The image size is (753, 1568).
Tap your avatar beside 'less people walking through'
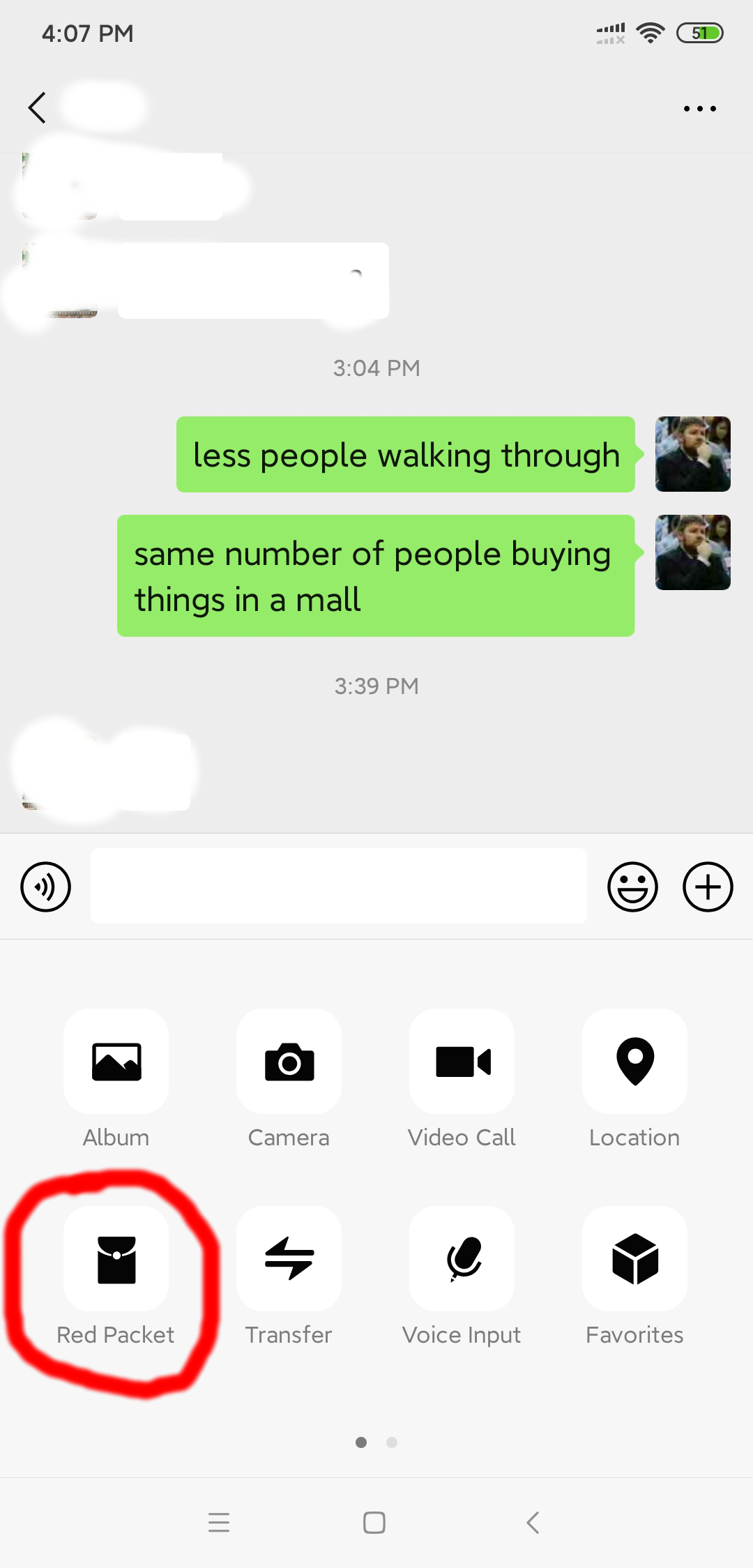(692, 454)
